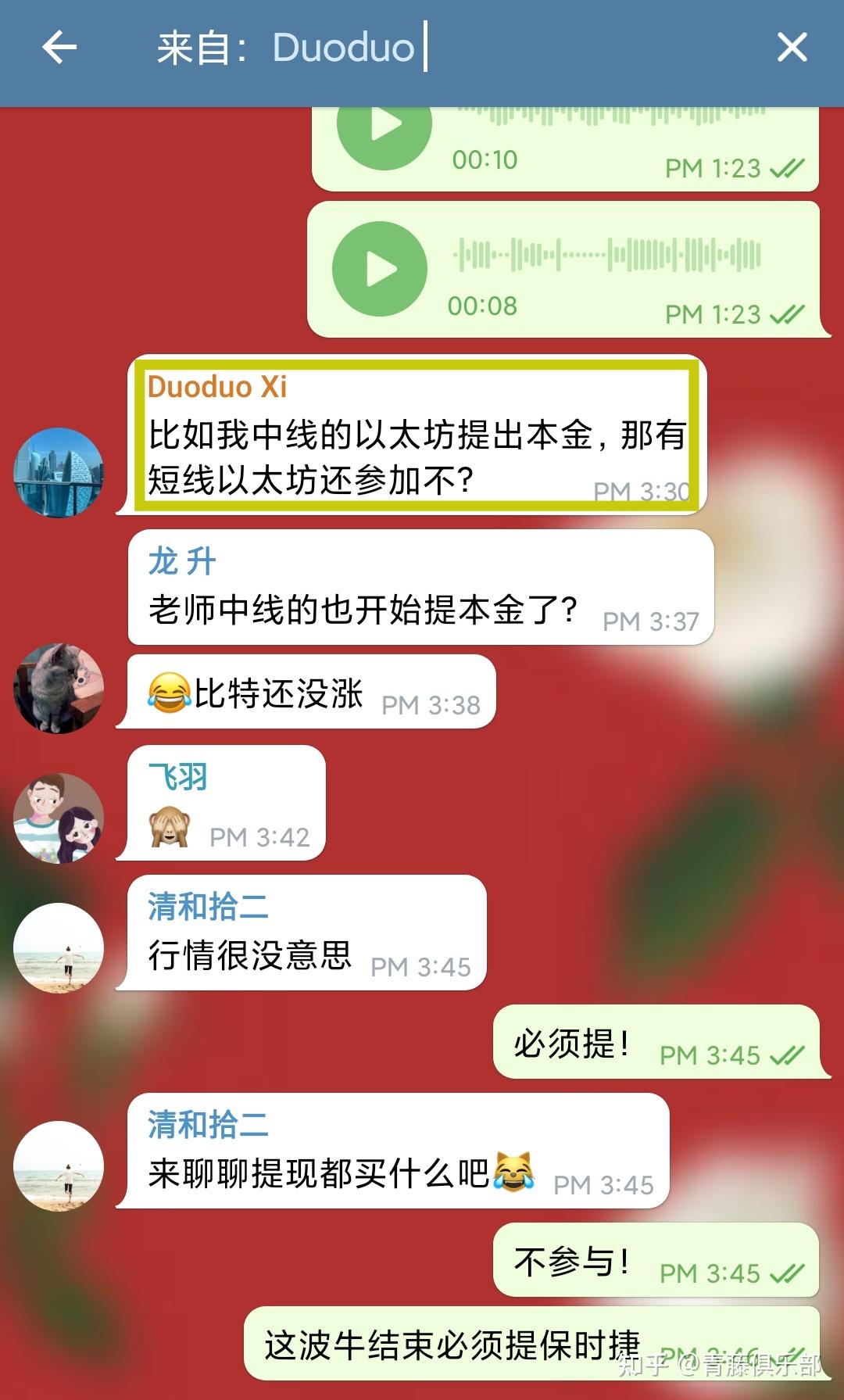Open 清和拾二's avatar beside 来聊聊提现 message
This screenshot has width=844, height=1400.
[x=59, y=1165]
